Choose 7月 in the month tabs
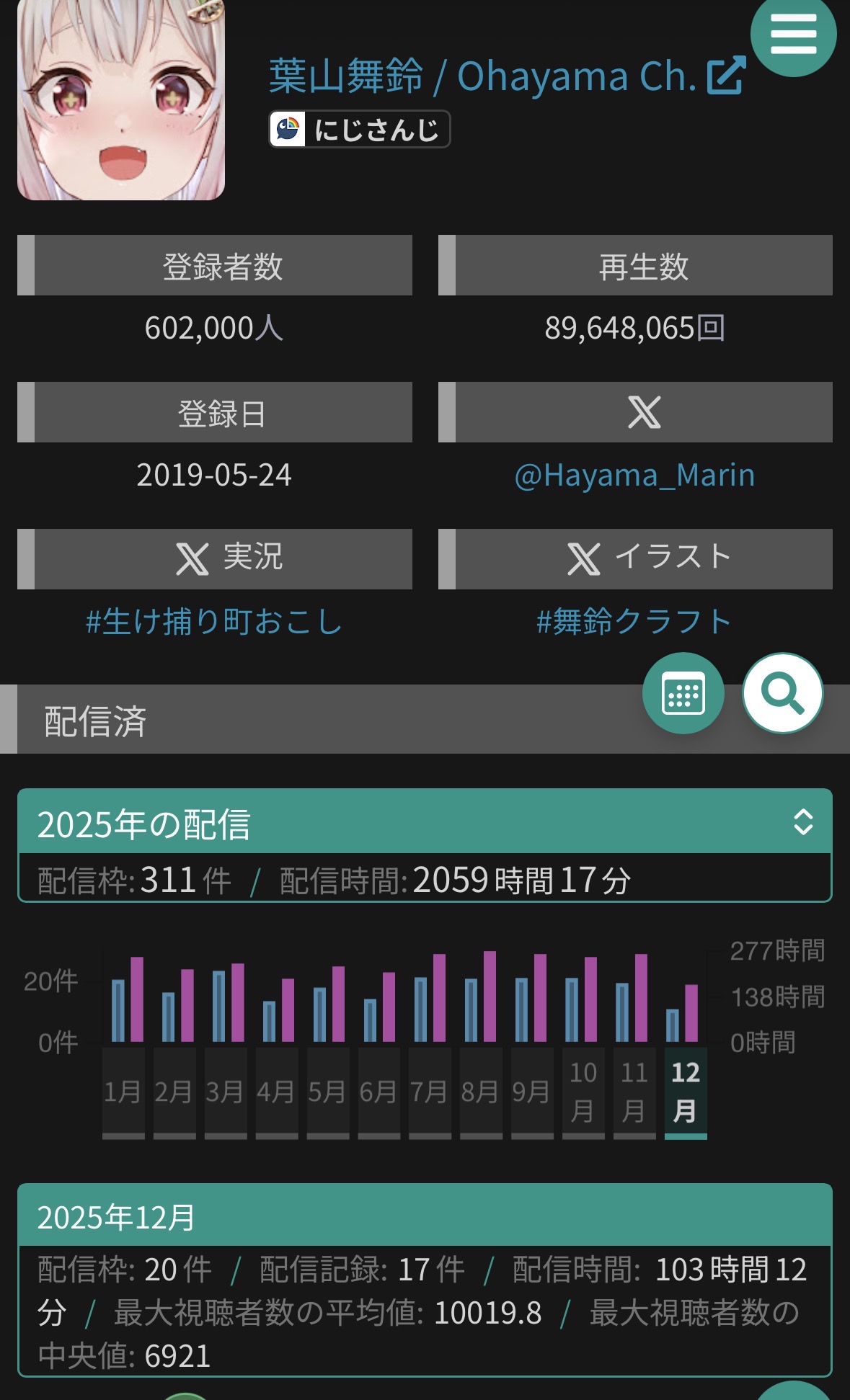 430,1092
